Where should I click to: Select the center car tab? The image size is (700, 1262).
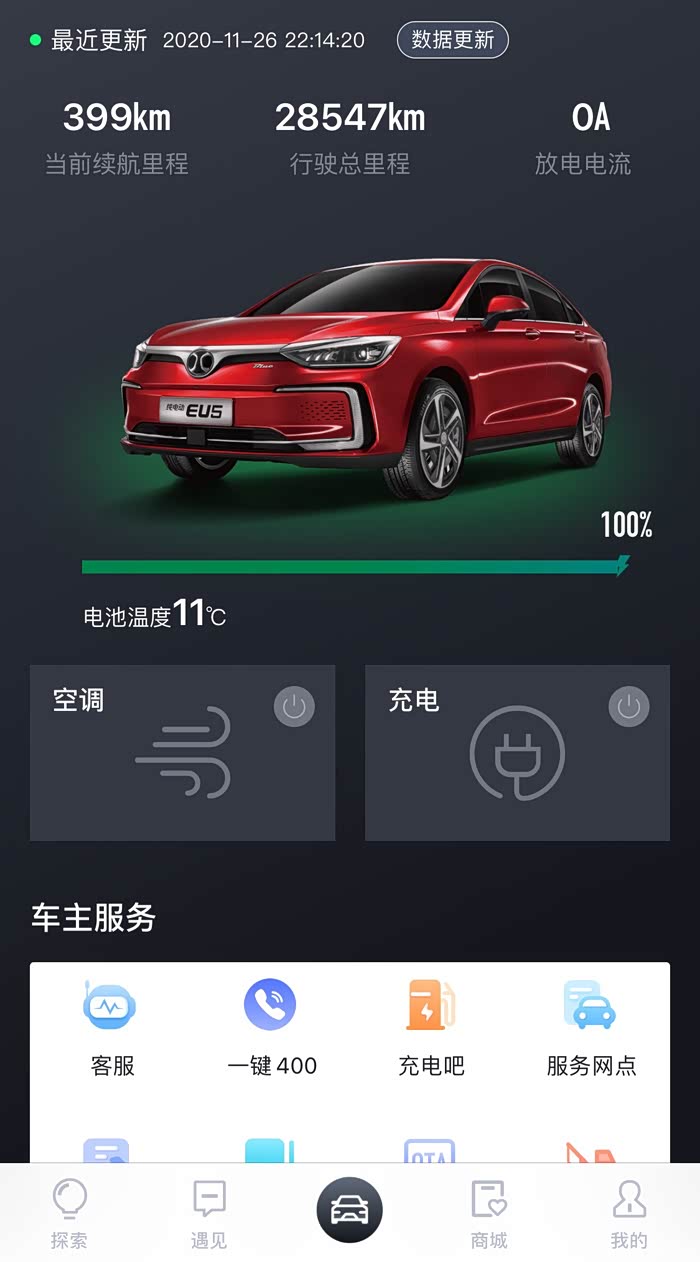(350, 1210)
